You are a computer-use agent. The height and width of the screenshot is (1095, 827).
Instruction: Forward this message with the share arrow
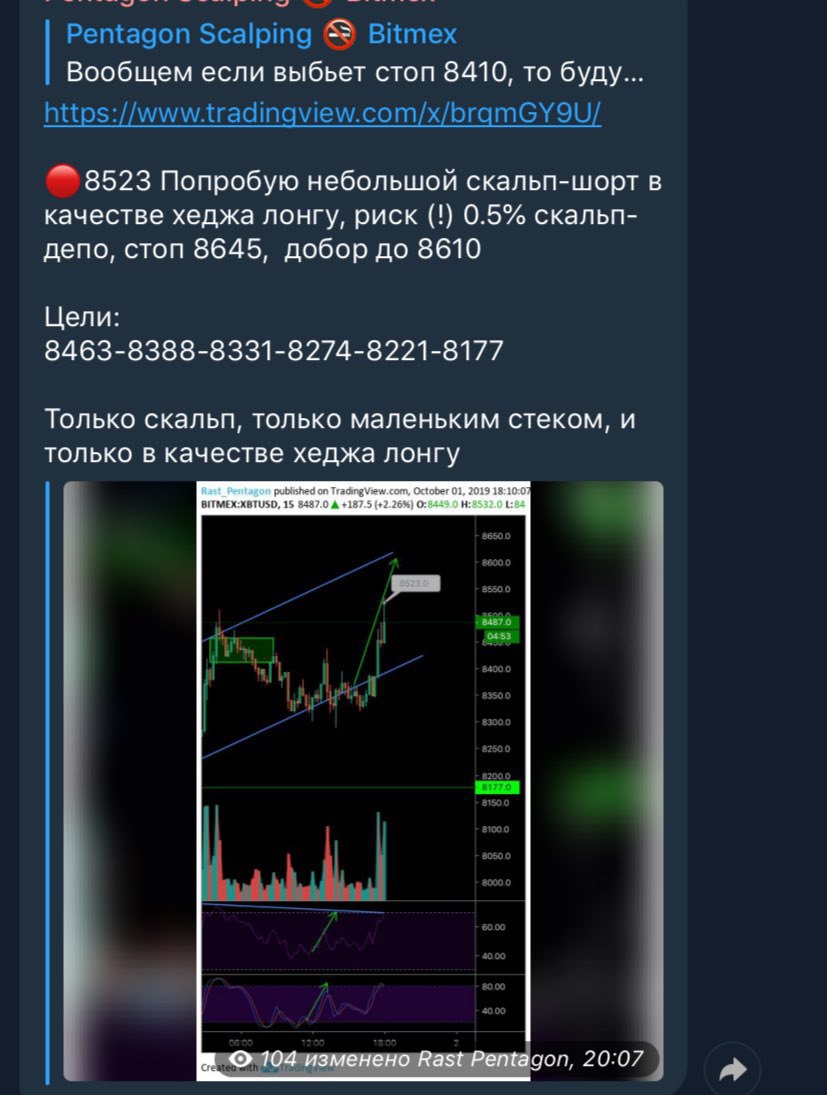tap(733, 1070)
